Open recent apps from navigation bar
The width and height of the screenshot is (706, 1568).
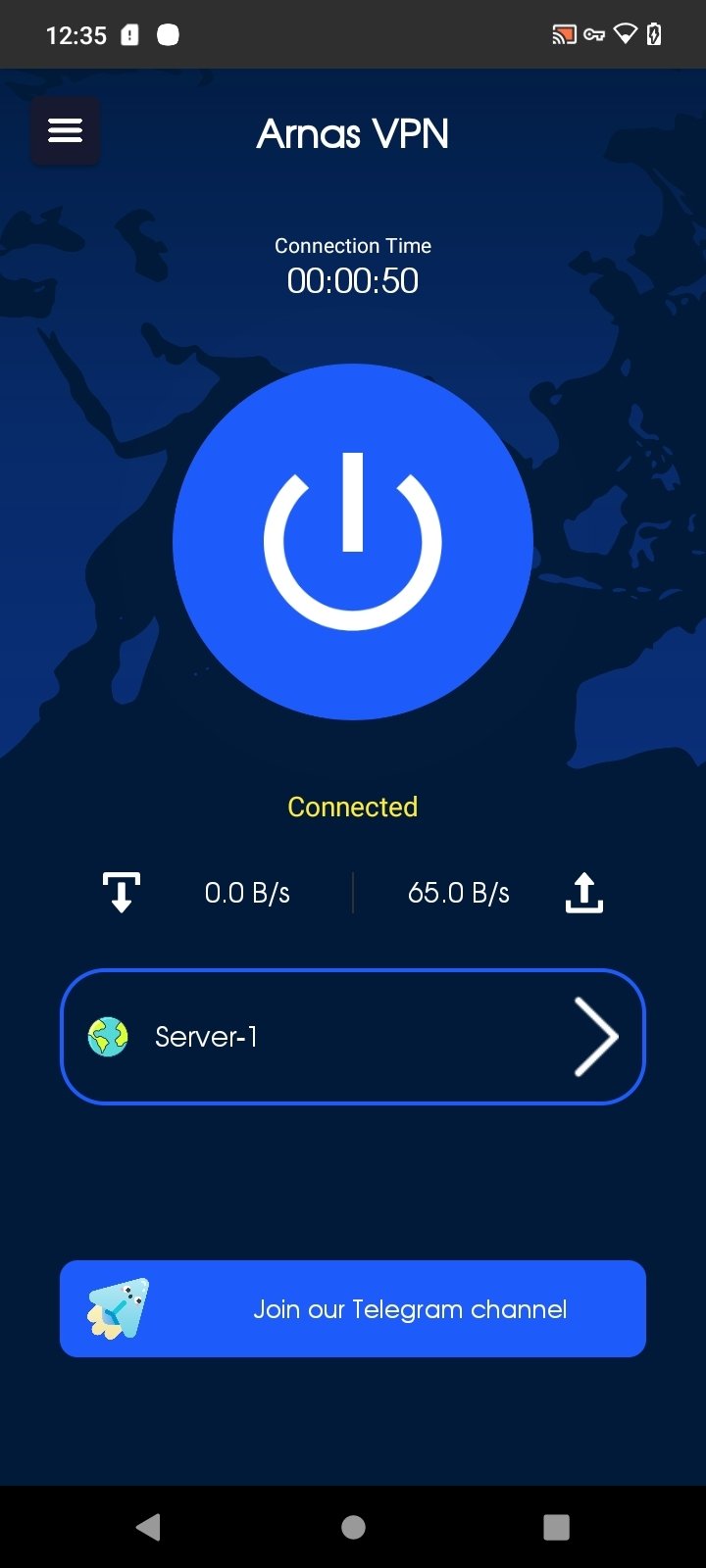pos(556,1527)
